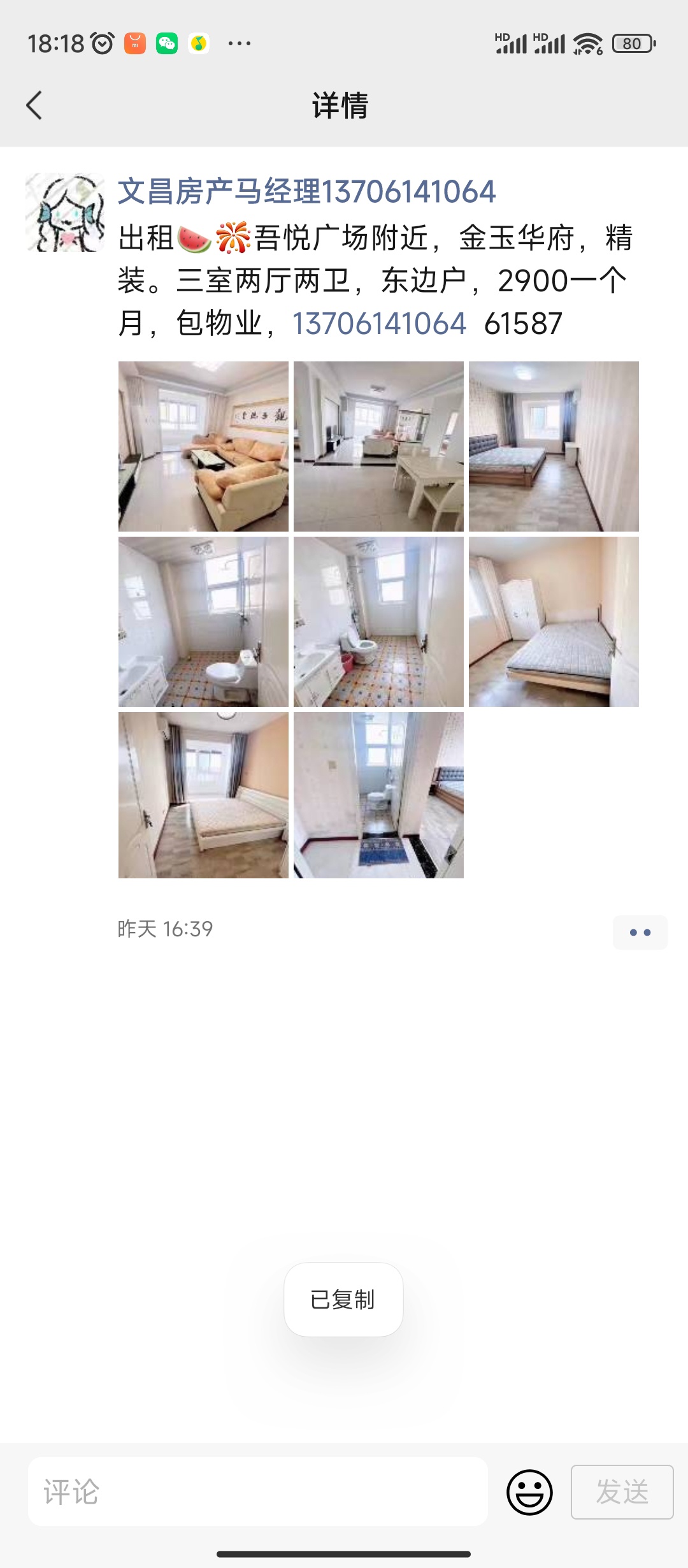Open the living room sofa photo
Viewport: 688px width, 1568px height.
203,446
